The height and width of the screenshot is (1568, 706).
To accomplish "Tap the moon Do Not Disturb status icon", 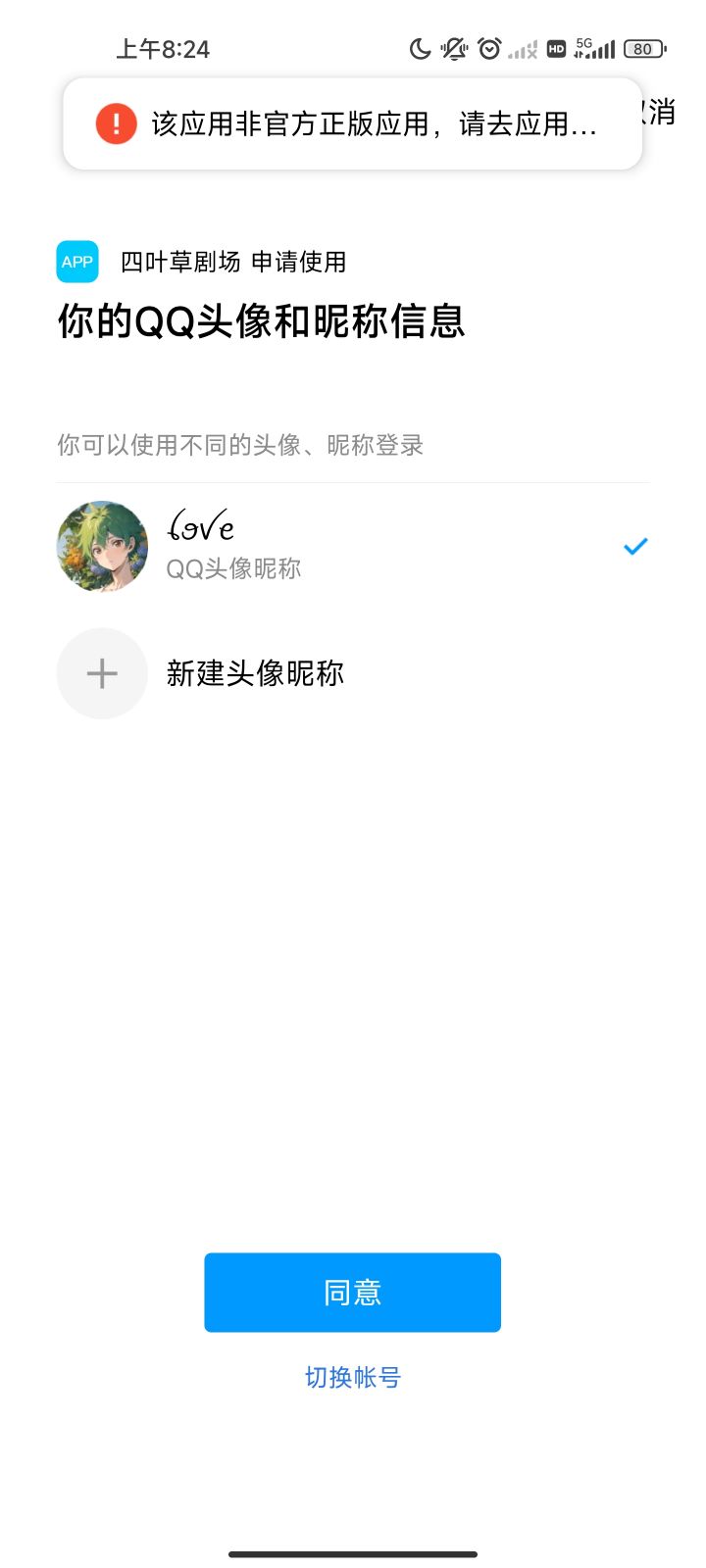I will (x=420, y=47).
